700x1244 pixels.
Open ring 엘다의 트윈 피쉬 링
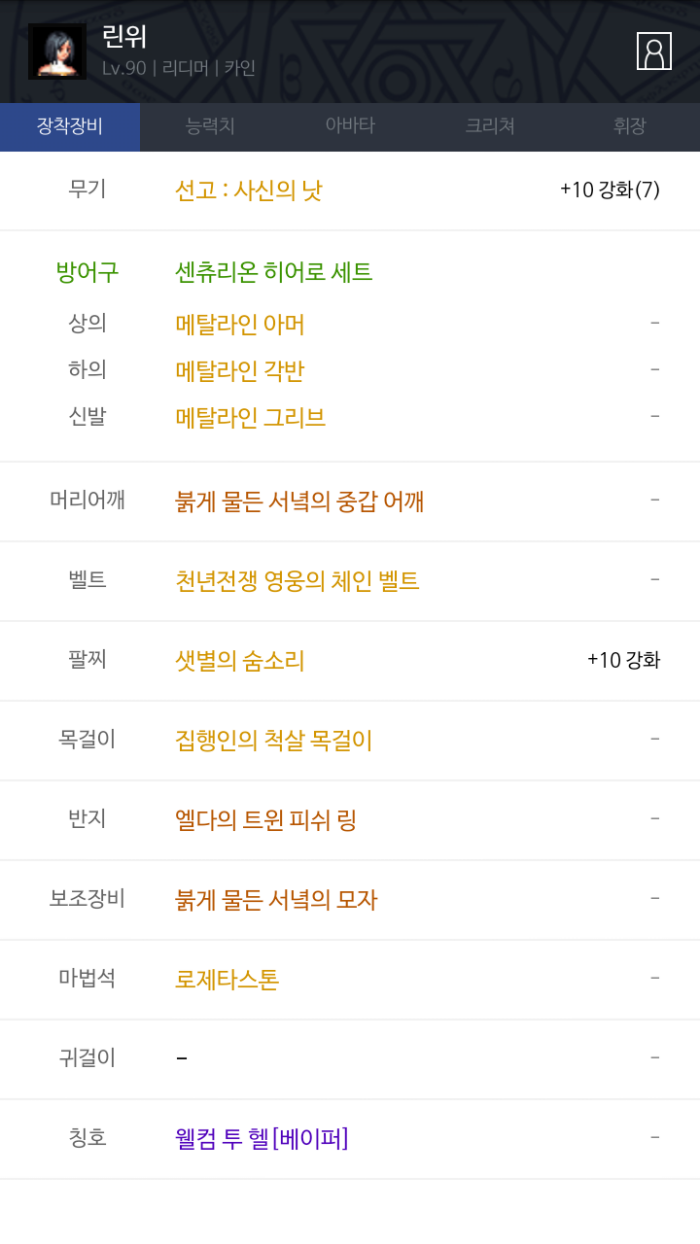point(266,820)
